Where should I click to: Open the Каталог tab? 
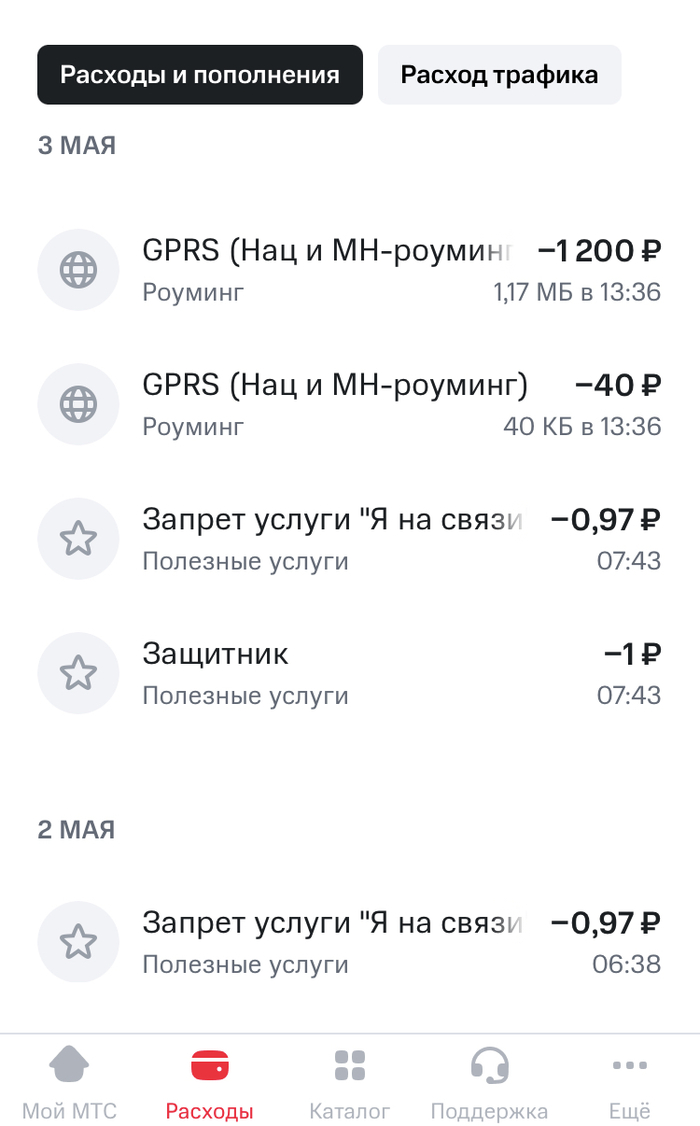click(x=350, y=1081)
